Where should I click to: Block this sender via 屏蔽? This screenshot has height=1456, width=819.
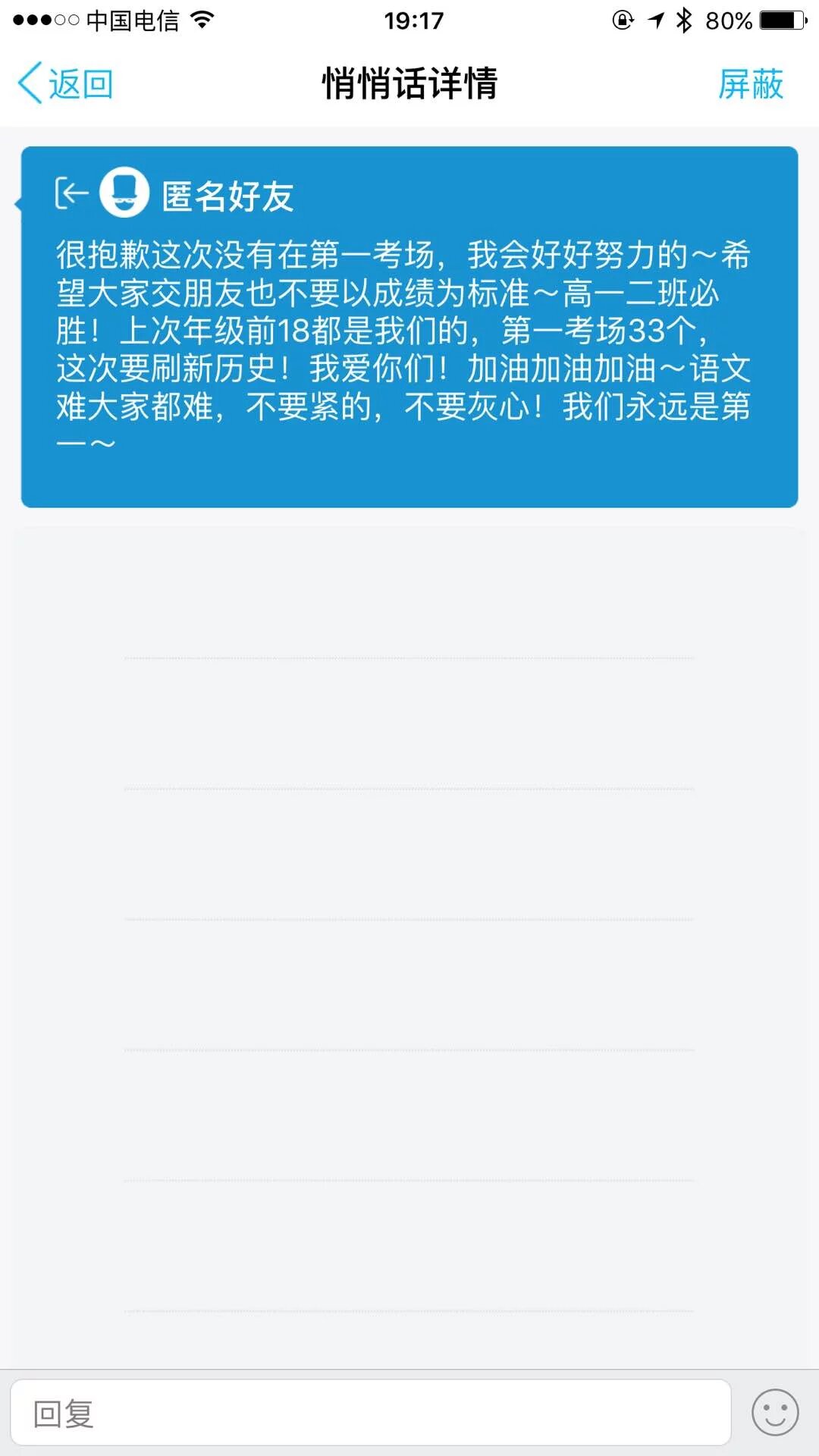click(x=750, y=83)
